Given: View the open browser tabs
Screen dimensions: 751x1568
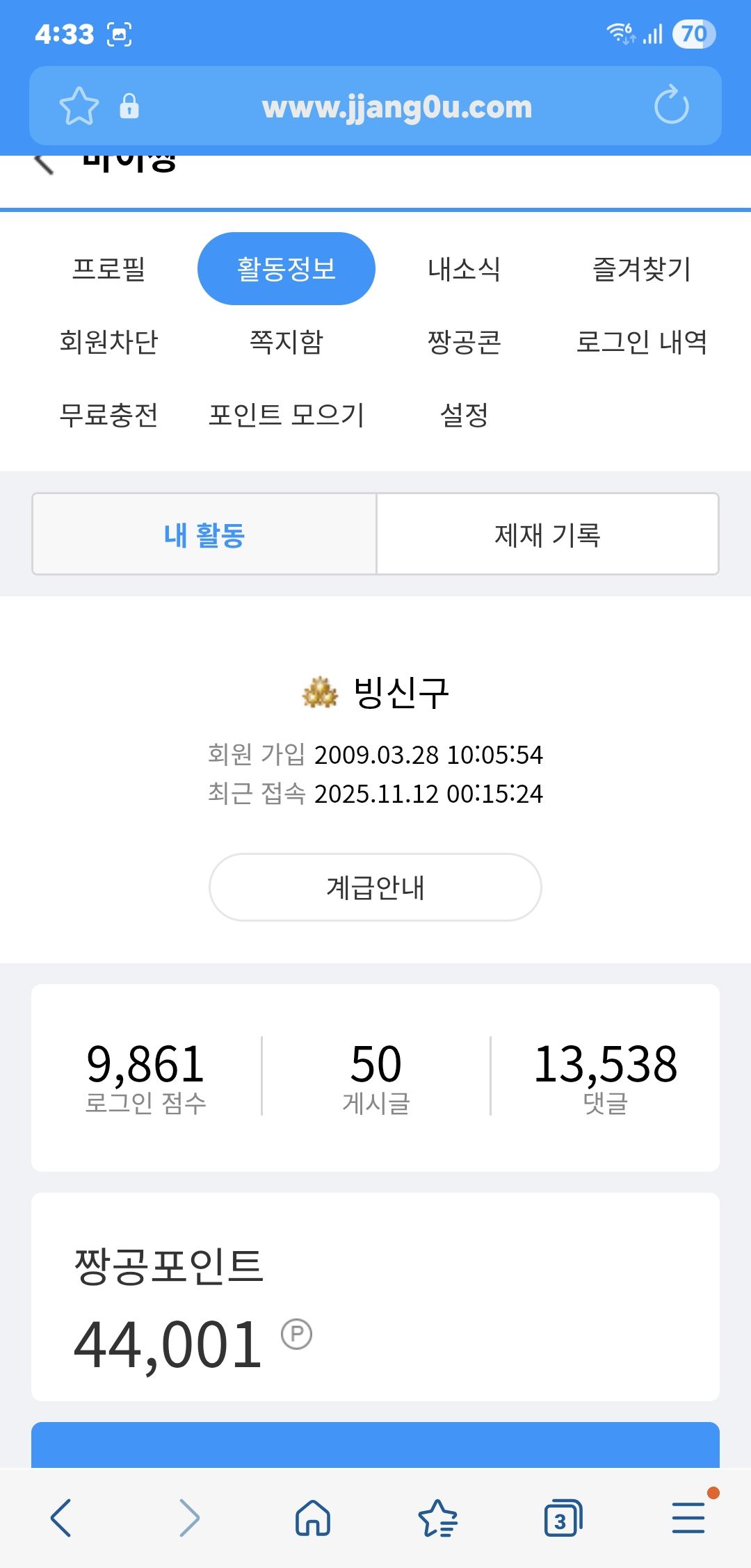Looking at the screenshot, I should 562,1517.
